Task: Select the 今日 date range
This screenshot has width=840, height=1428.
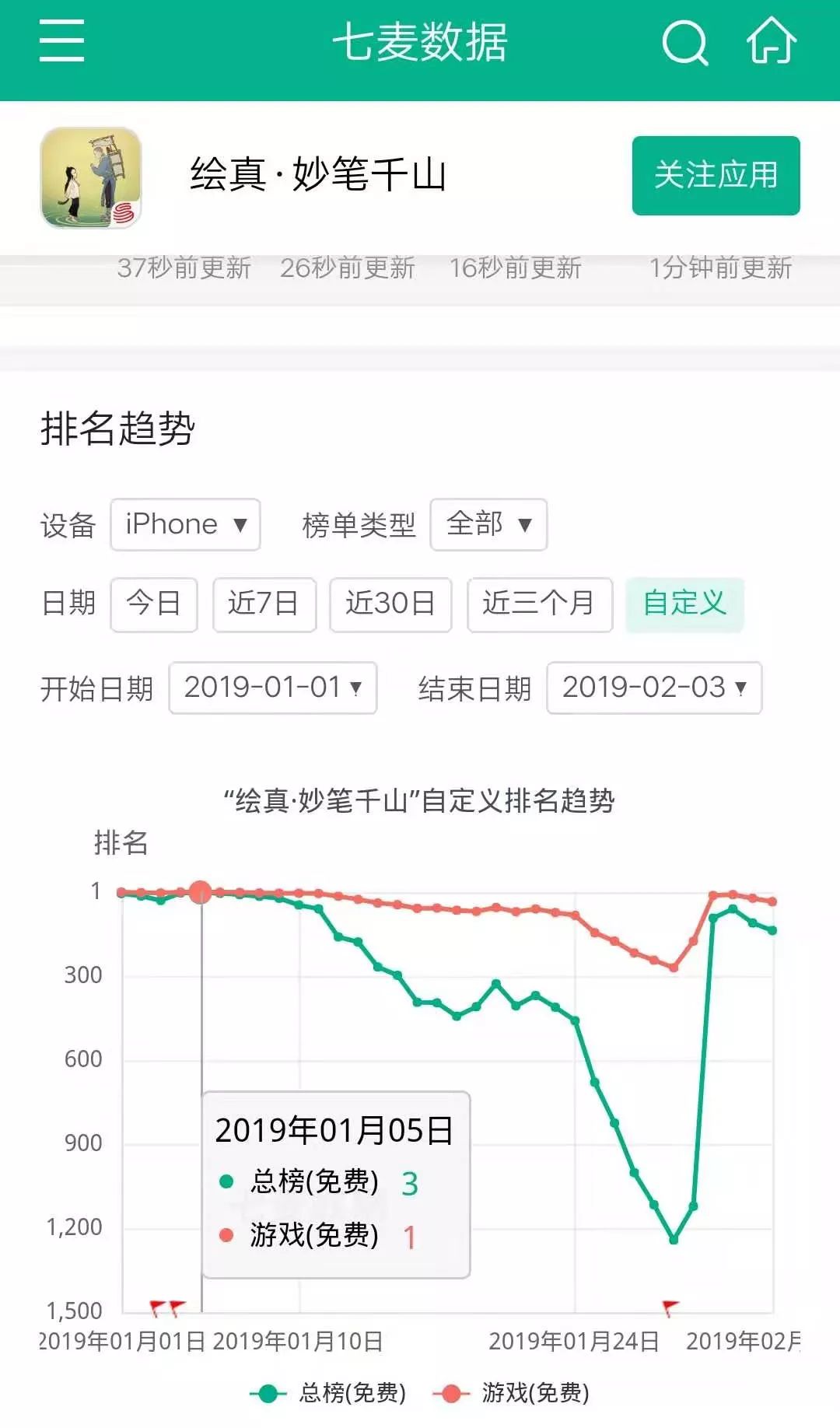Action: point(154,604)
